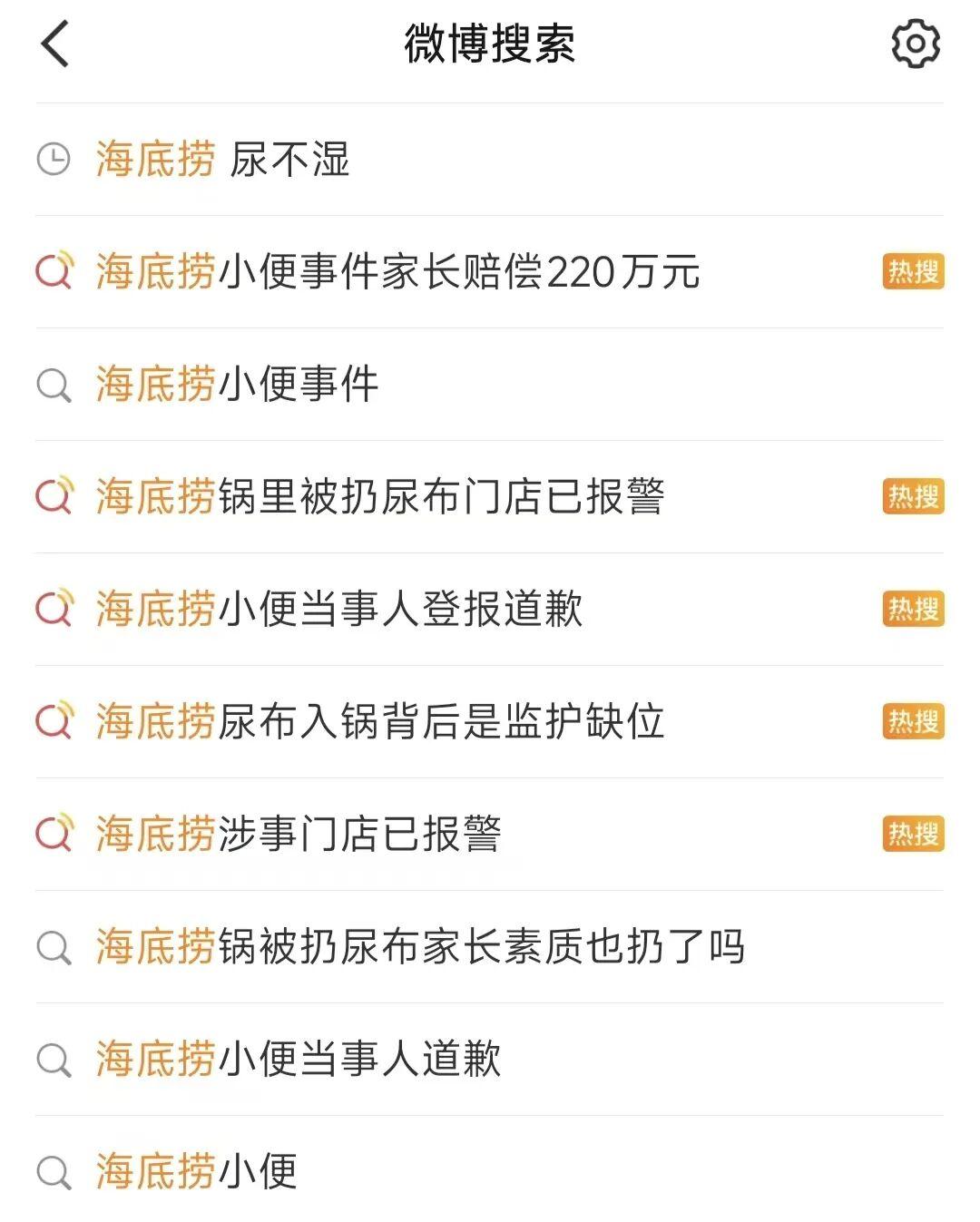Click gray magnifier beside 家长素质也扔了吗 row
This screenshot has height=1222, width=980.
coord(54,947)
